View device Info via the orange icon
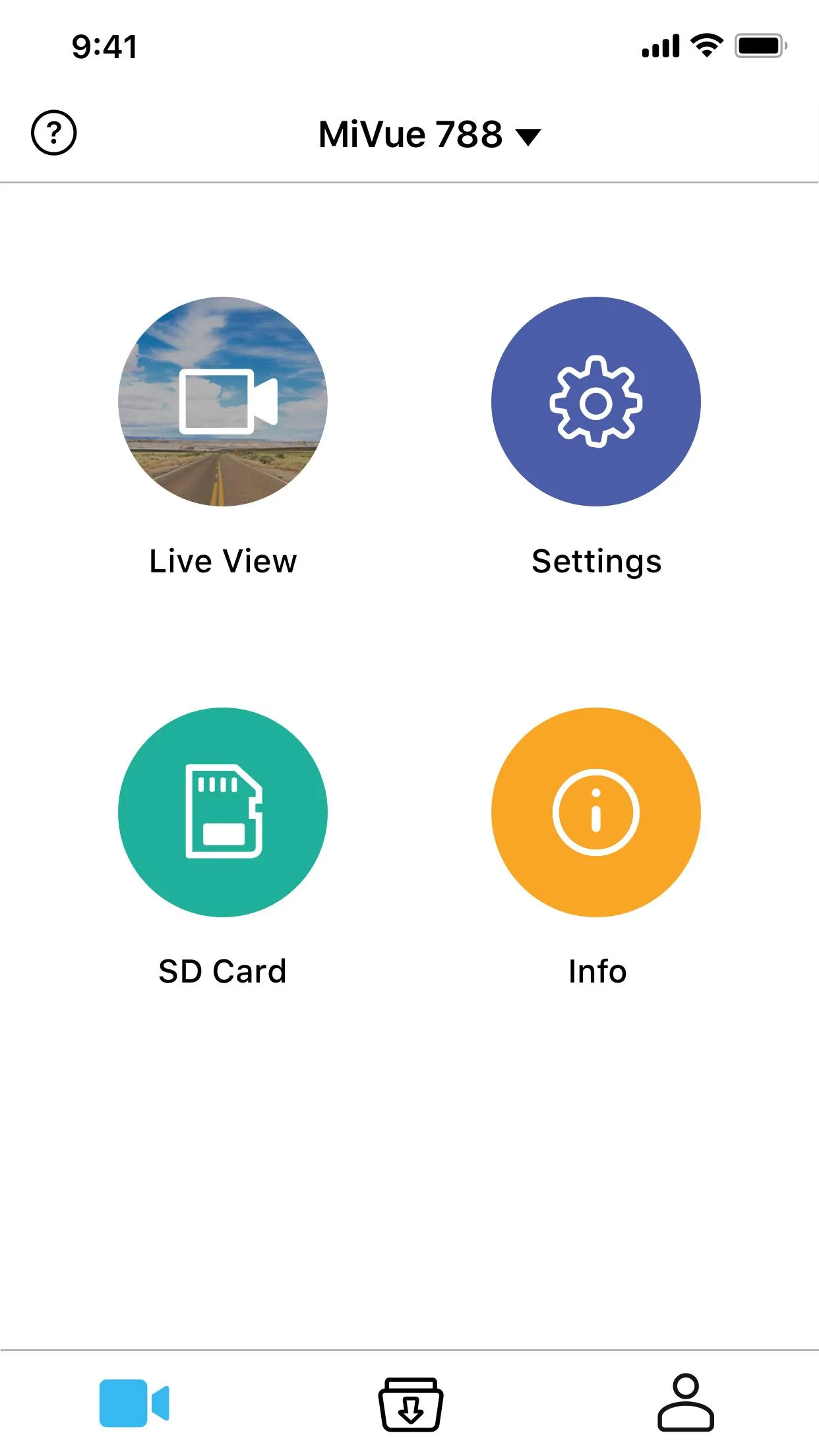The height and width of the screenshot is (1456, 819). [x=595, y=812]
